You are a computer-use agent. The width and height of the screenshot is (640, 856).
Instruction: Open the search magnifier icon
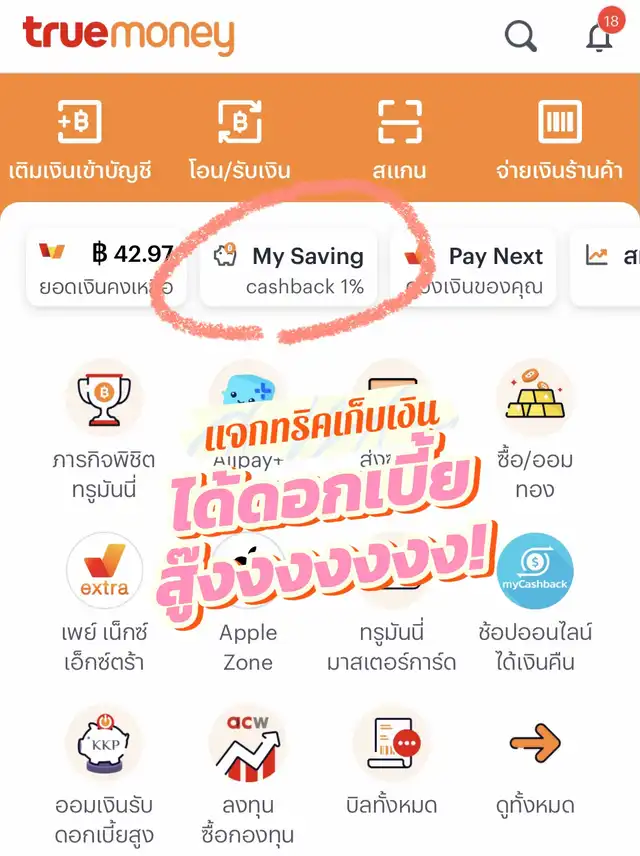click(520, 36)
